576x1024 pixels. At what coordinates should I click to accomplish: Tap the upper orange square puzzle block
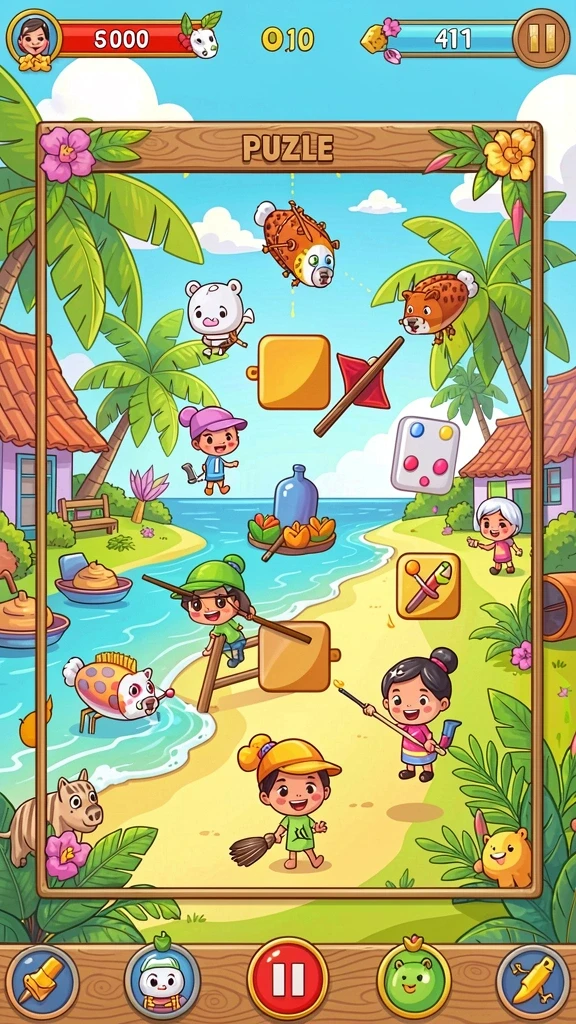[x=293, y=372]
